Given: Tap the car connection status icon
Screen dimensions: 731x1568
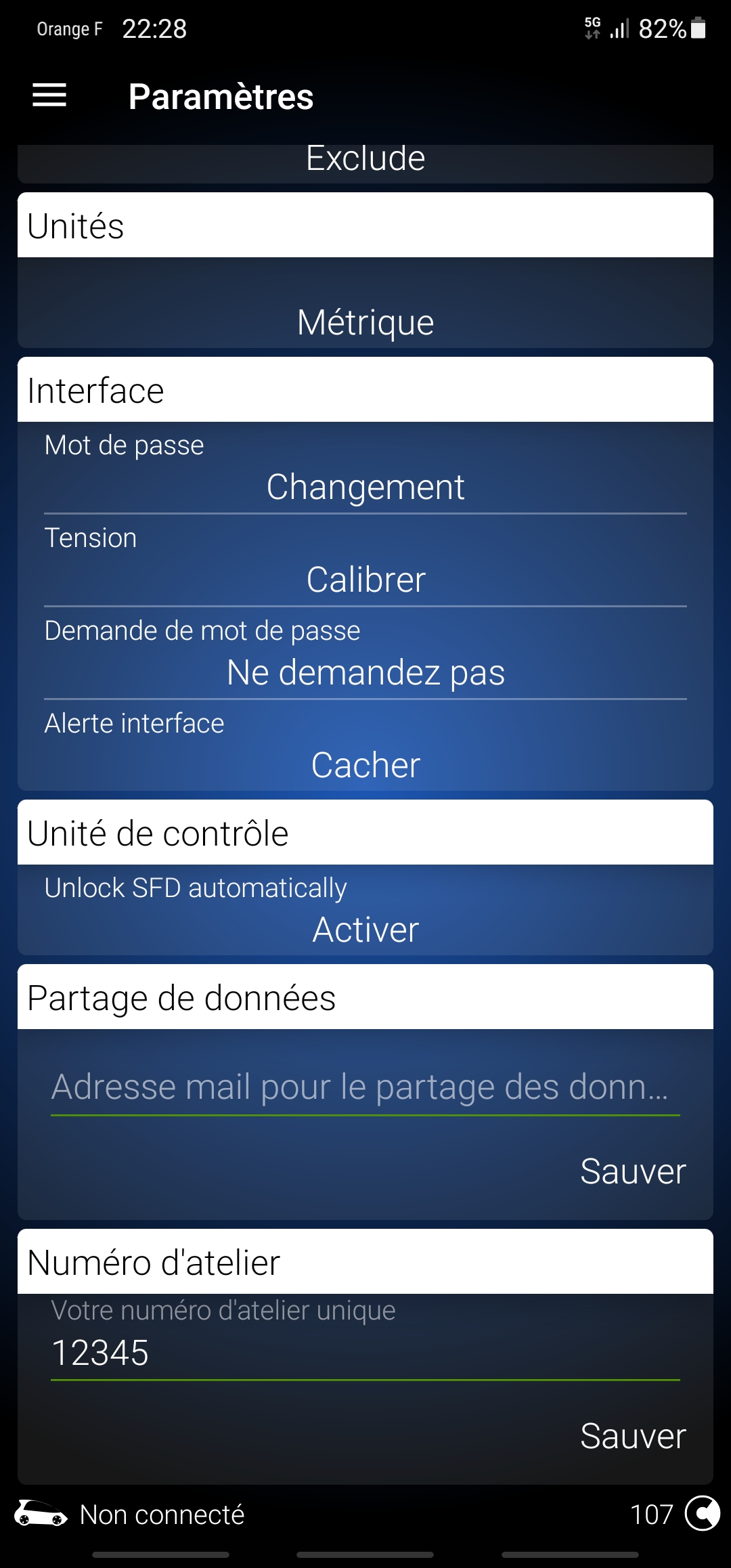Looking at the screenshot, I should coord(41,1514).
